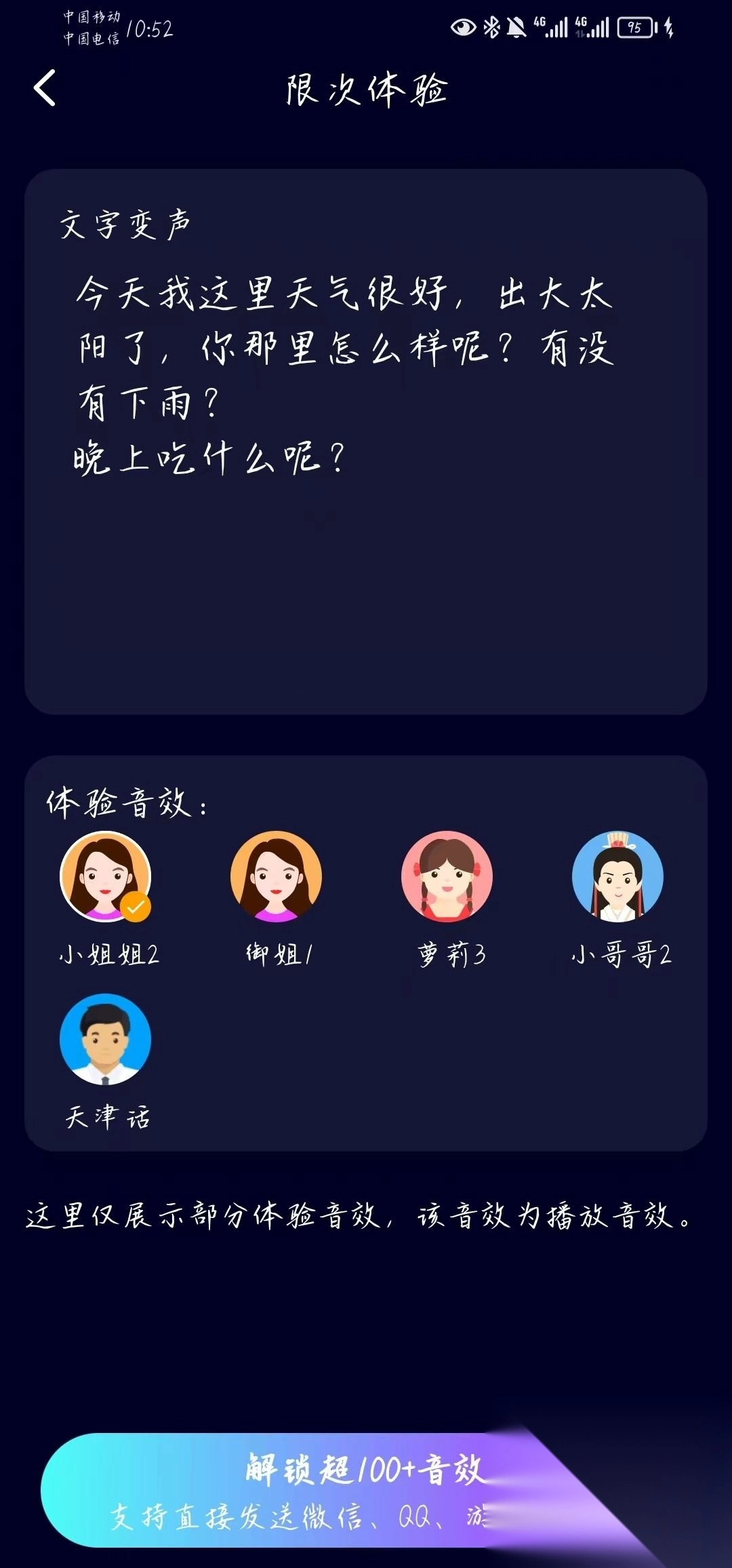
Task: Go back from 限次体验 page
Action: (x=45, y=89)
